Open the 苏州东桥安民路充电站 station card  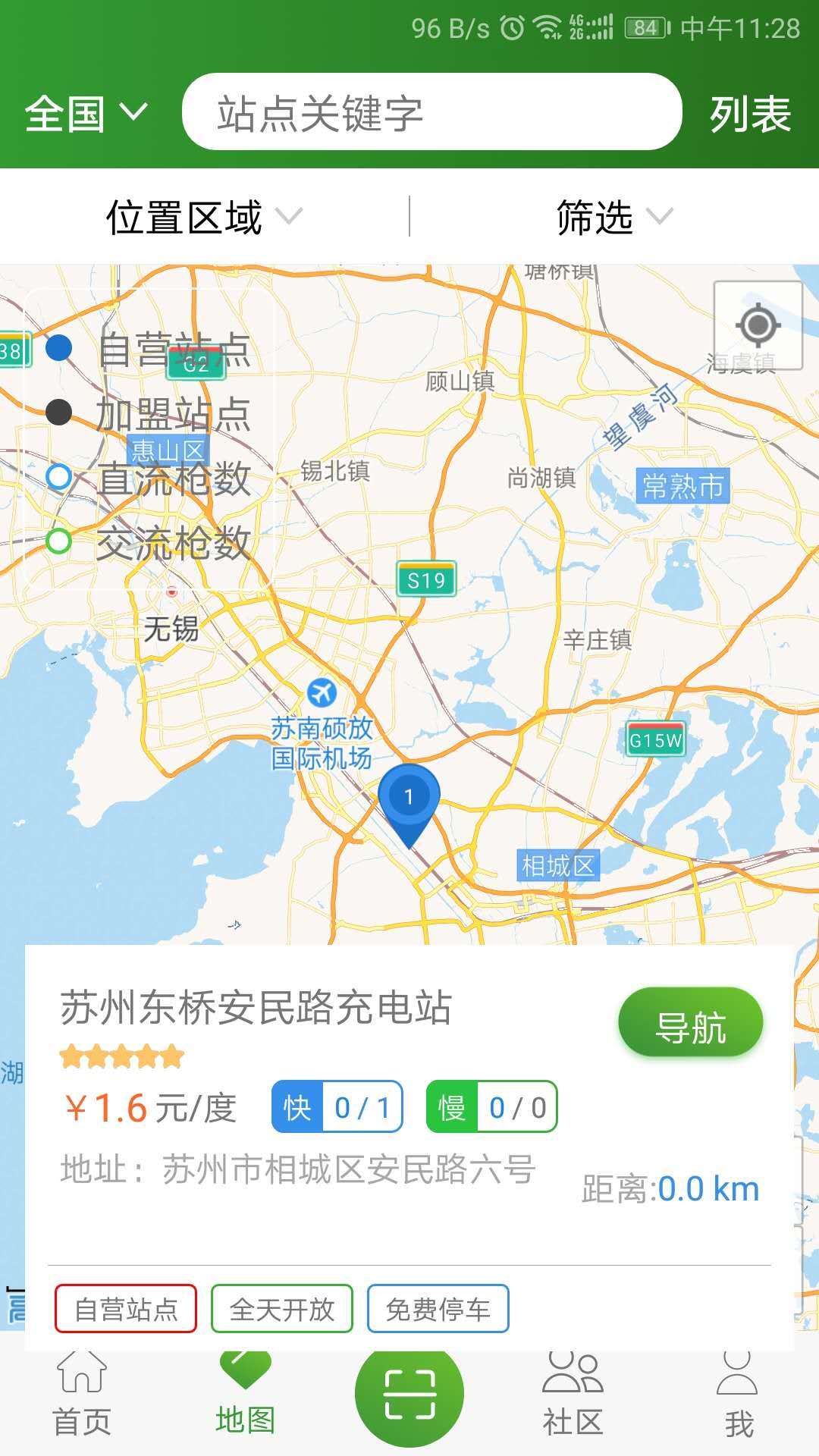(256, 1009)
